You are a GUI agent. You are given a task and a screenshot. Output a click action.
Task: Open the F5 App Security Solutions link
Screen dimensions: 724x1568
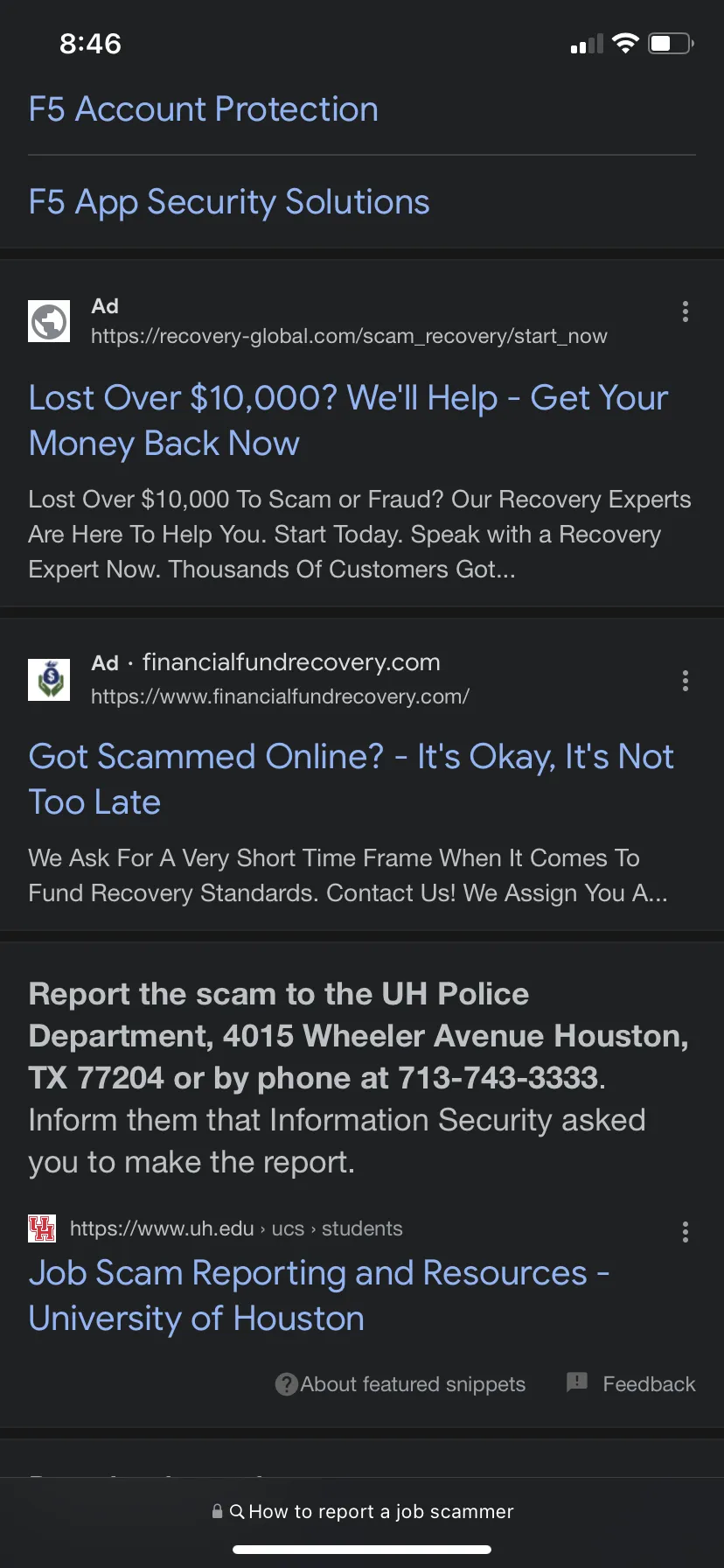229,202
